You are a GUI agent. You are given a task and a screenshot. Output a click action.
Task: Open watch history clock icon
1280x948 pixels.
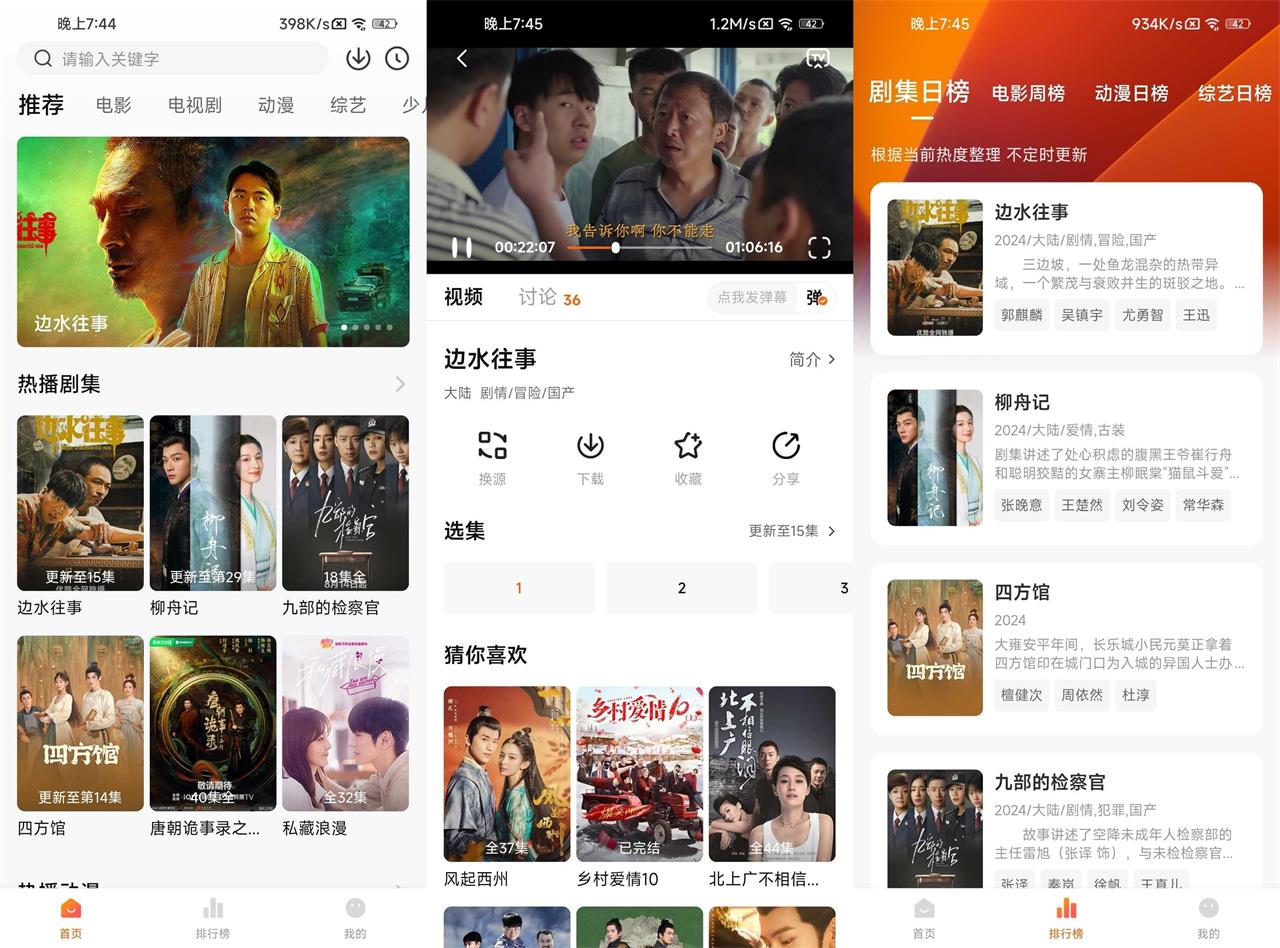(x=397, y=59)
